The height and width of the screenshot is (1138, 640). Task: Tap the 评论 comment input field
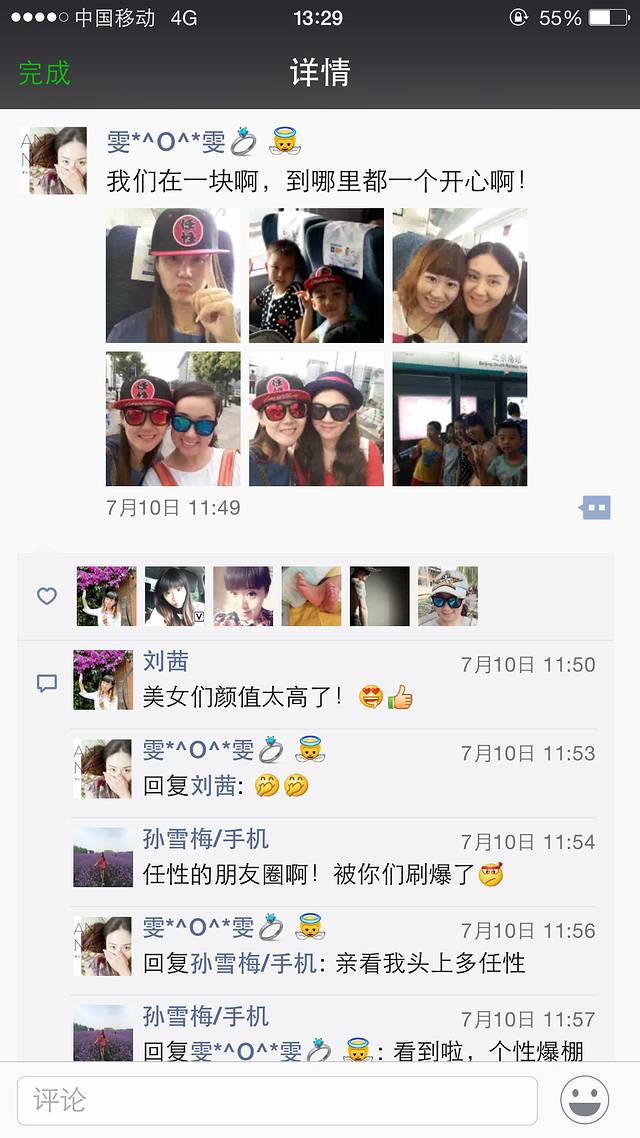click(277, 1101)
